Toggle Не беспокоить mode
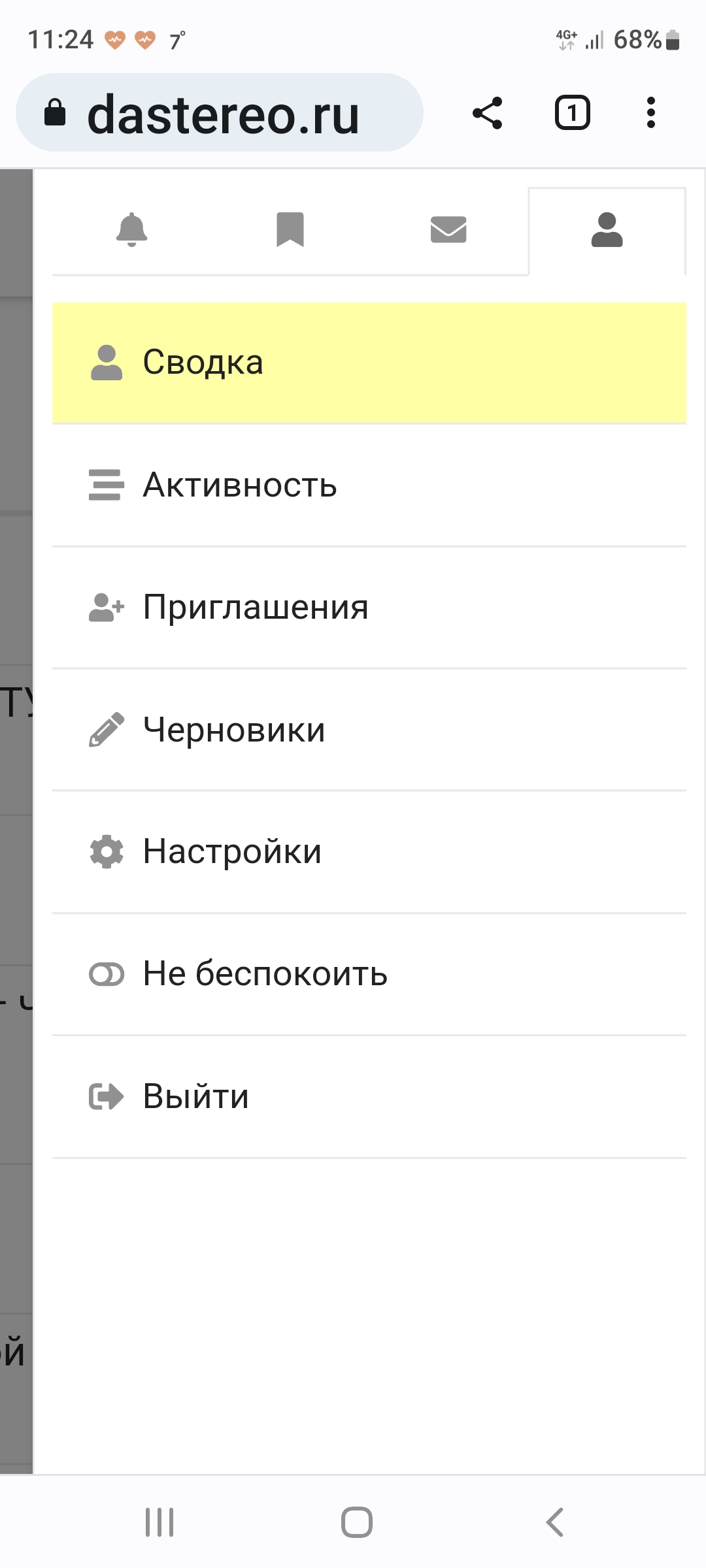This screenshot has height=1568, width=706. tap(369, 974)
